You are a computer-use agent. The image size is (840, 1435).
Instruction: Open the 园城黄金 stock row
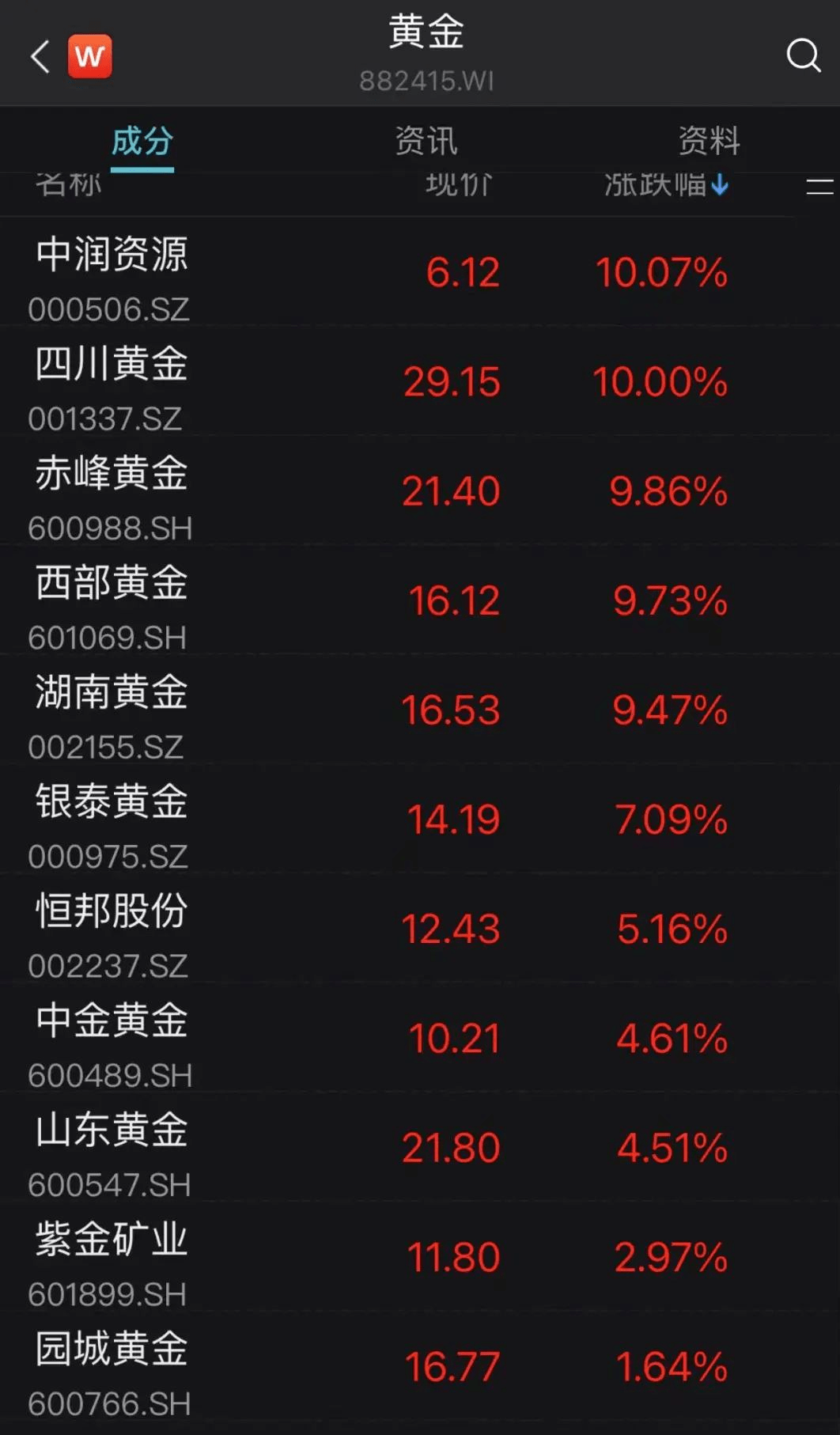click(x=420, y=1365)
